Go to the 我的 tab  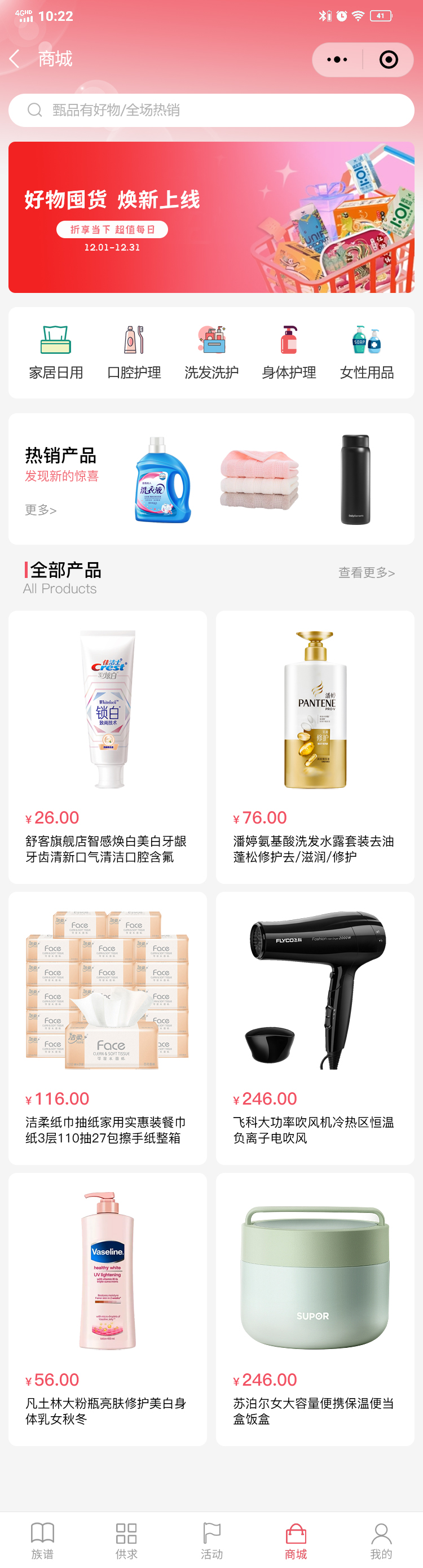tap(381, 1540)
